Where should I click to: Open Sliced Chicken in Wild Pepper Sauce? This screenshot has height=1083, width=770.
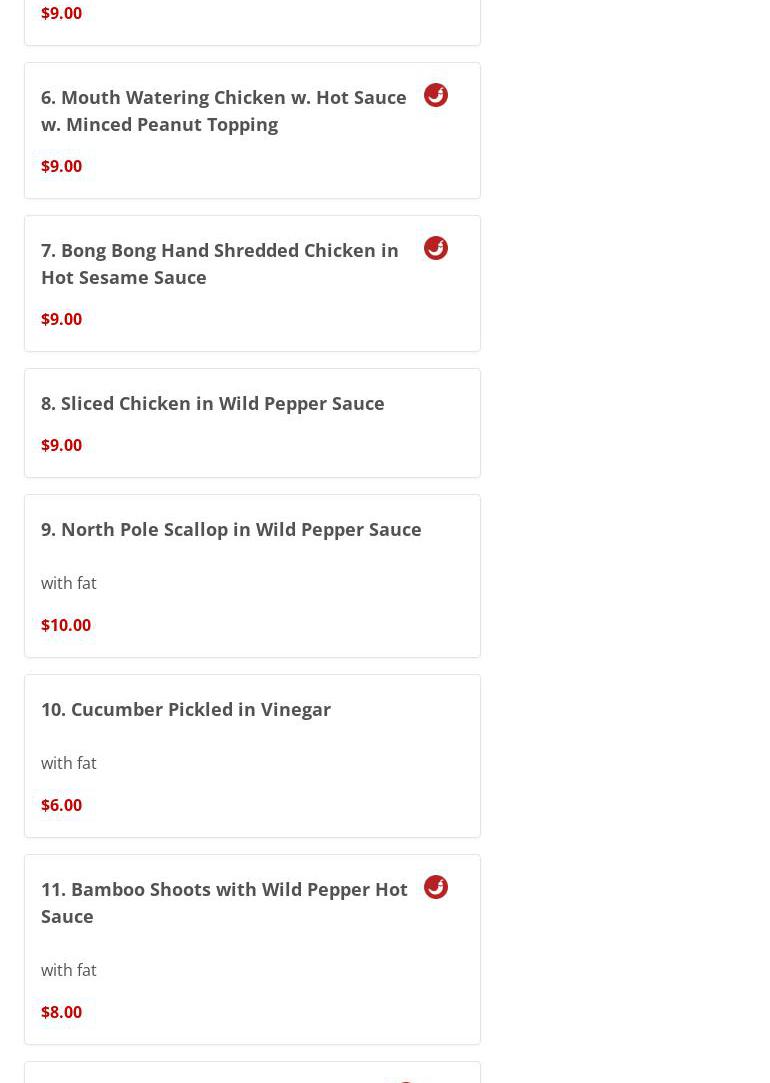213,404
